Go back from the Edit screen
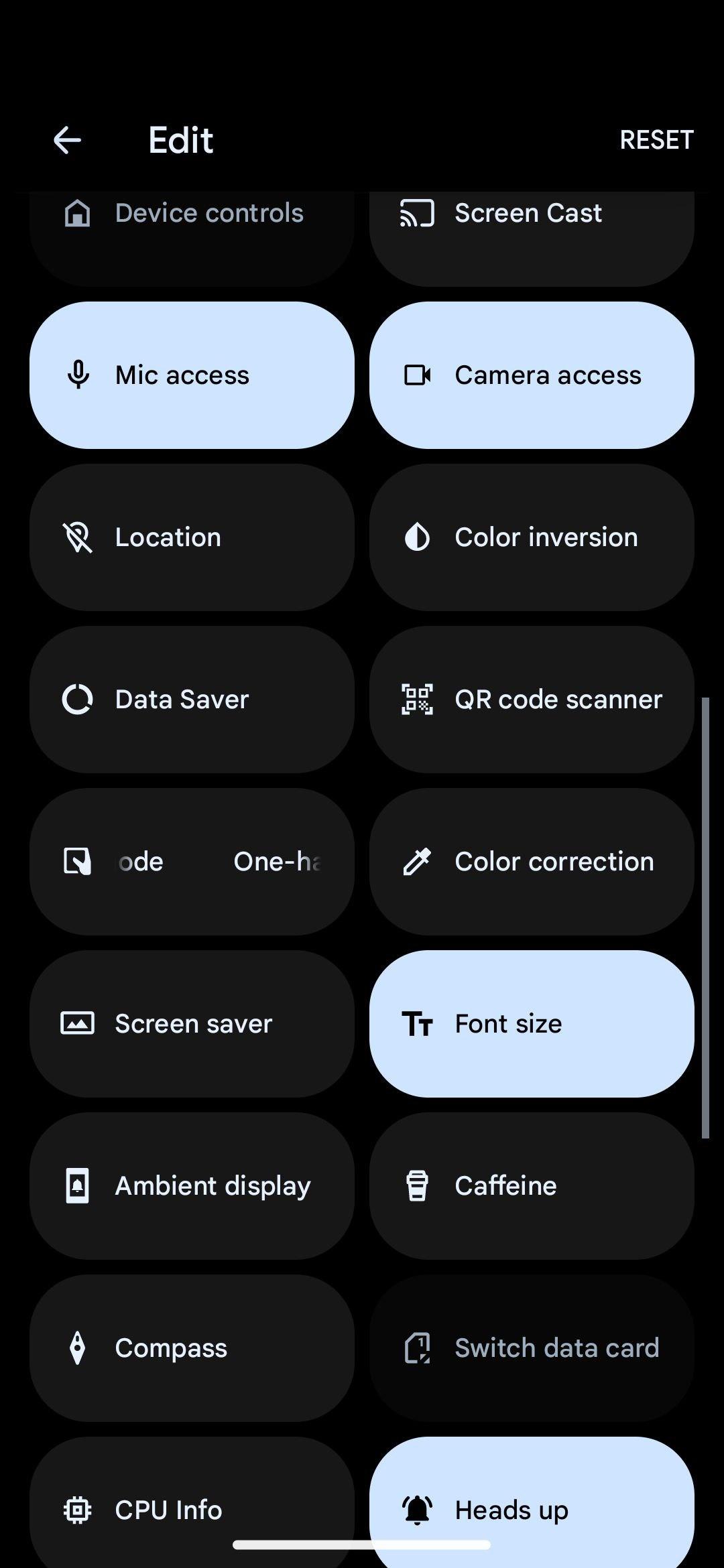The width and height of the screenshot is (724, 1568). pyautogui.click(x=67, y=140)
